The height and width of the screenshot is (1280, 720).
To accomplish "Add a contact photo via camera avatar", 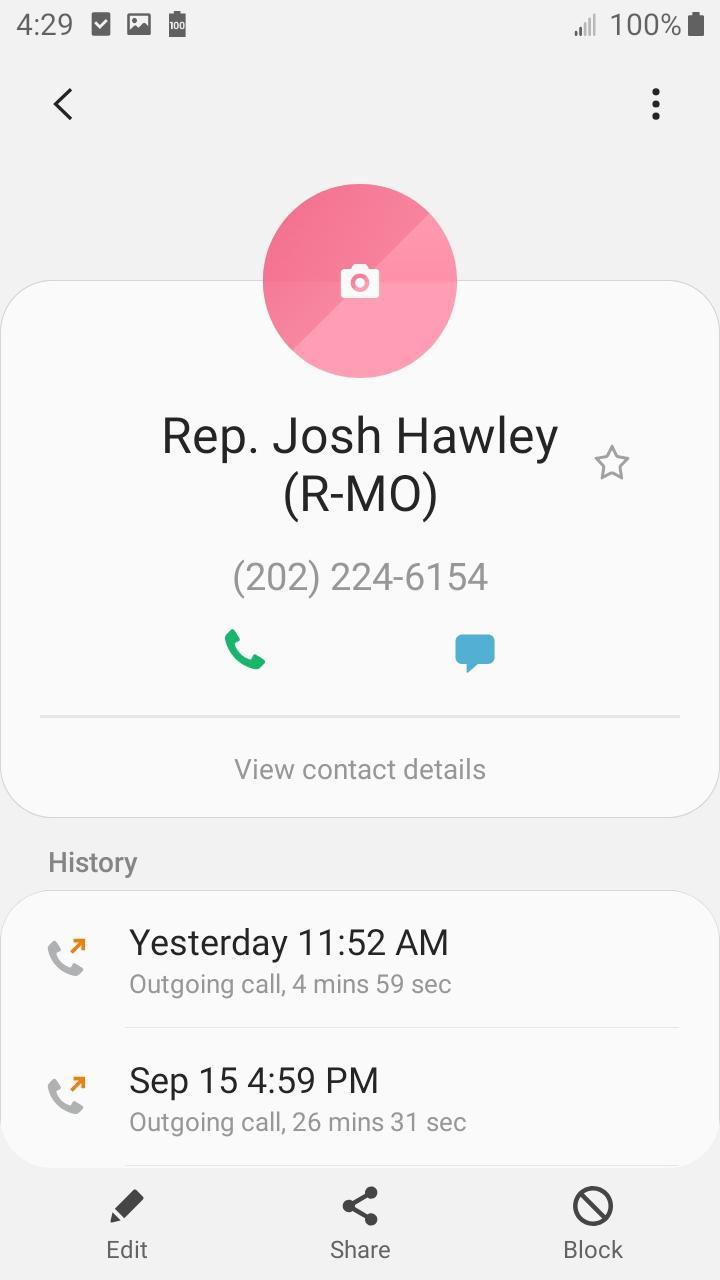I will (360, 281).
